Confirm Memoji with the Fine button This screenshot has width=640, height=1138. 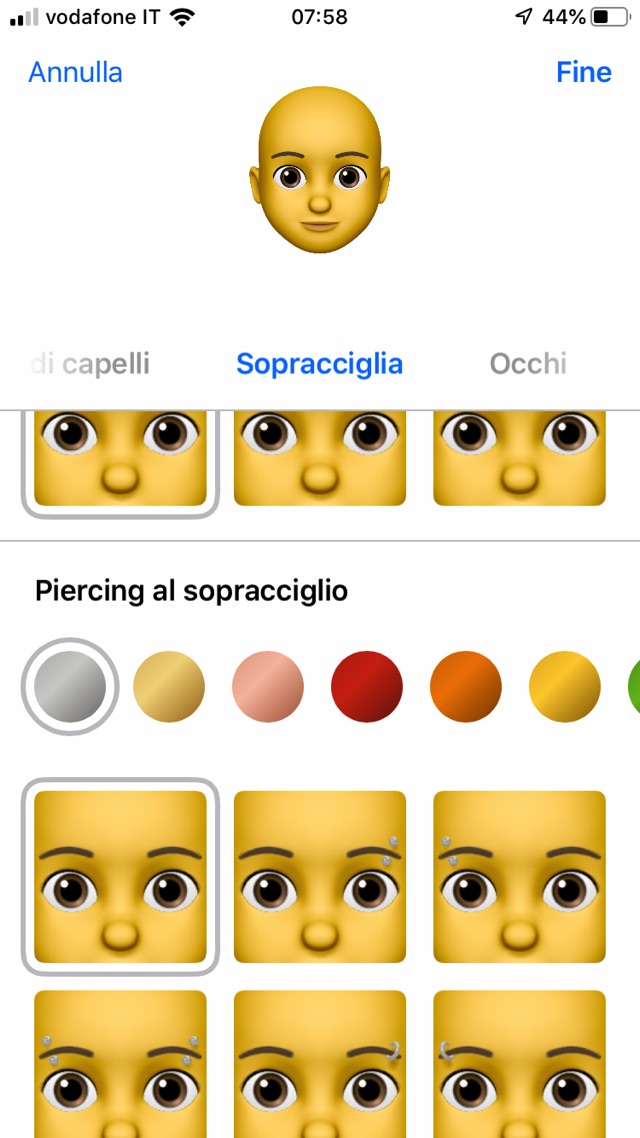[583, 73]
